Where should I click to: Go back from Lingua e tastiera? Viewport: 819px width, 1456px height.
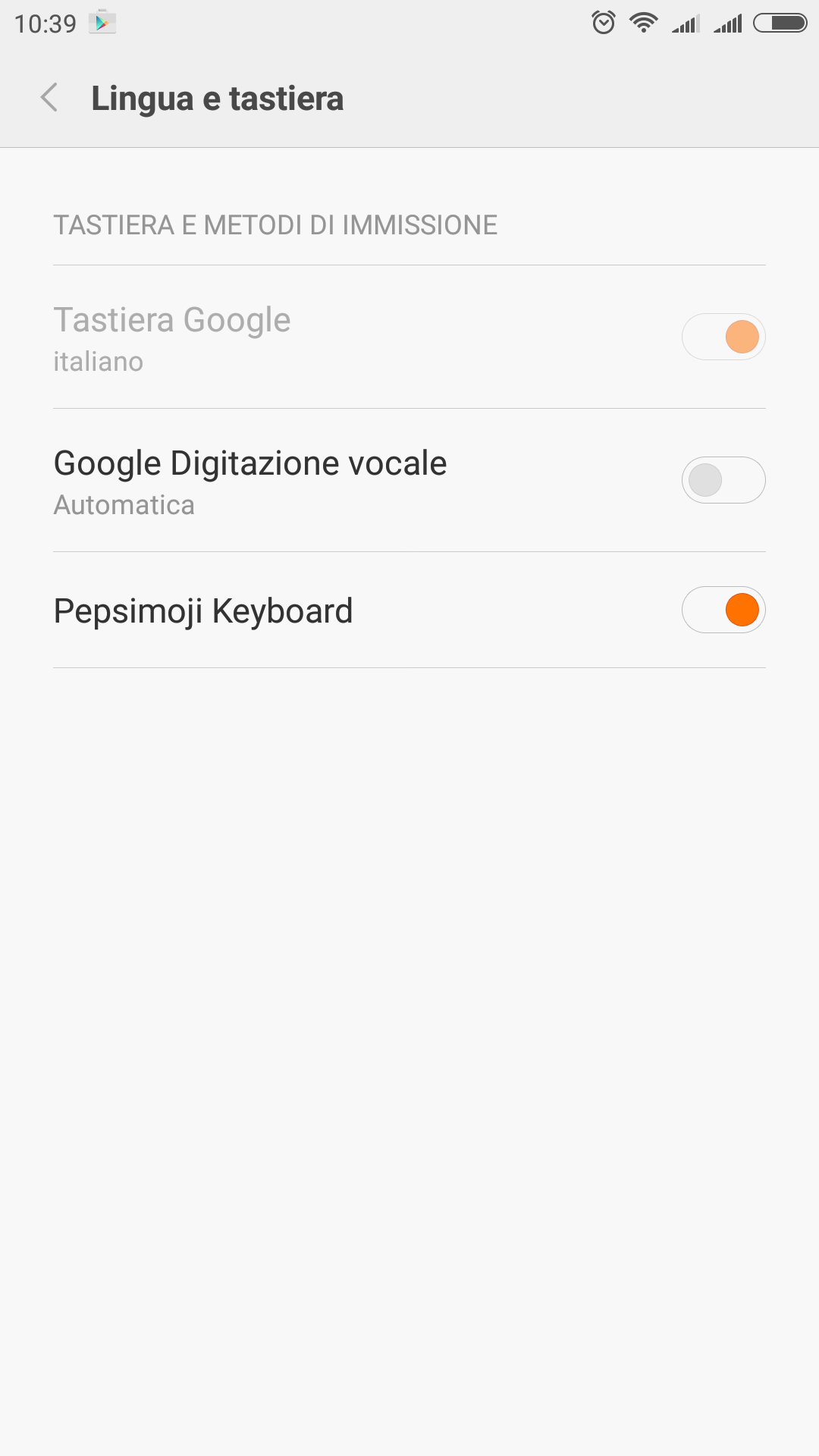coord(49,98)
